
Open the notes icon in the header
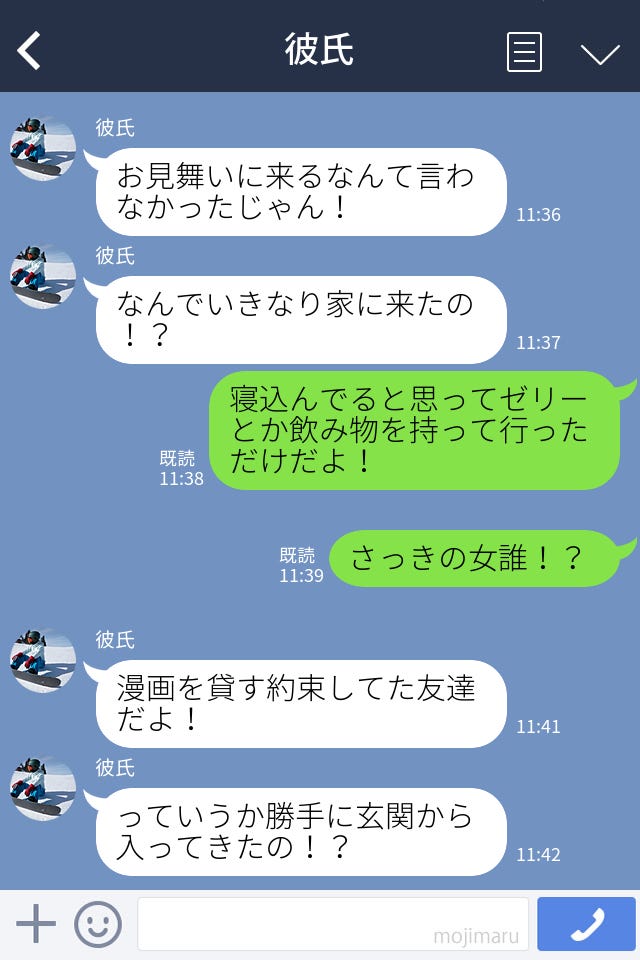pos(524,52)
